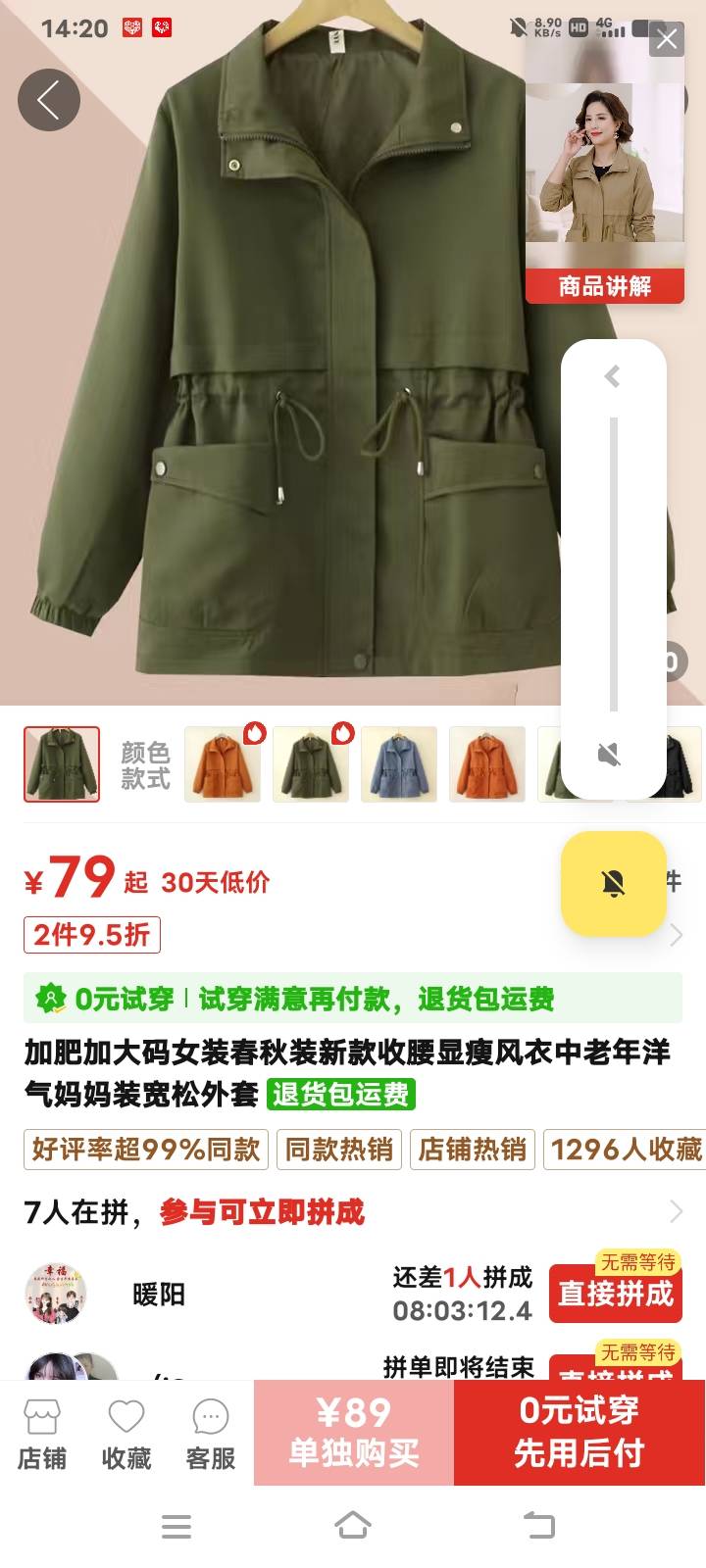The image size is (706, 1568).
Task: Contact 客服 customer service
Action: 211,1435
